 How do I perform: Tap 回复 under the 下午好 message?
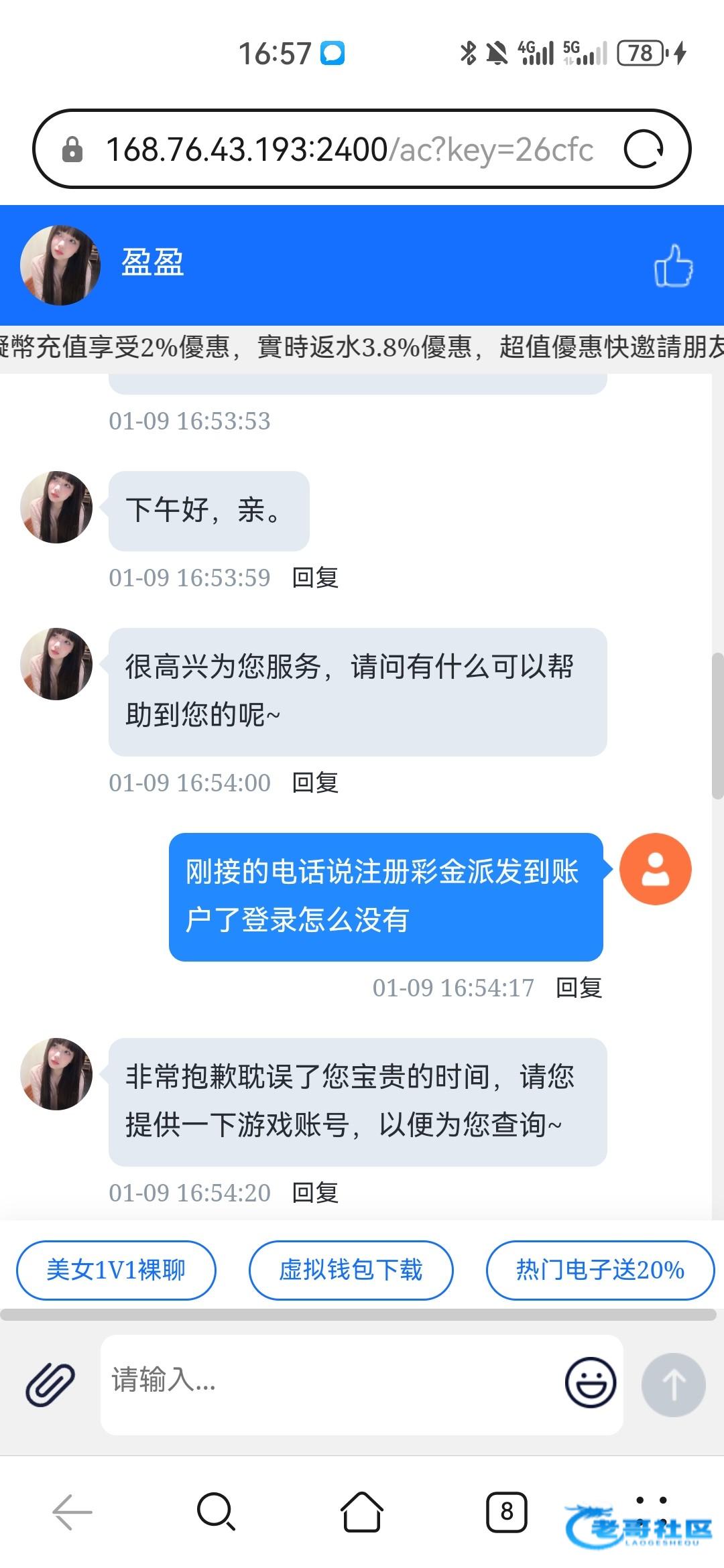(x=315, y=578)
